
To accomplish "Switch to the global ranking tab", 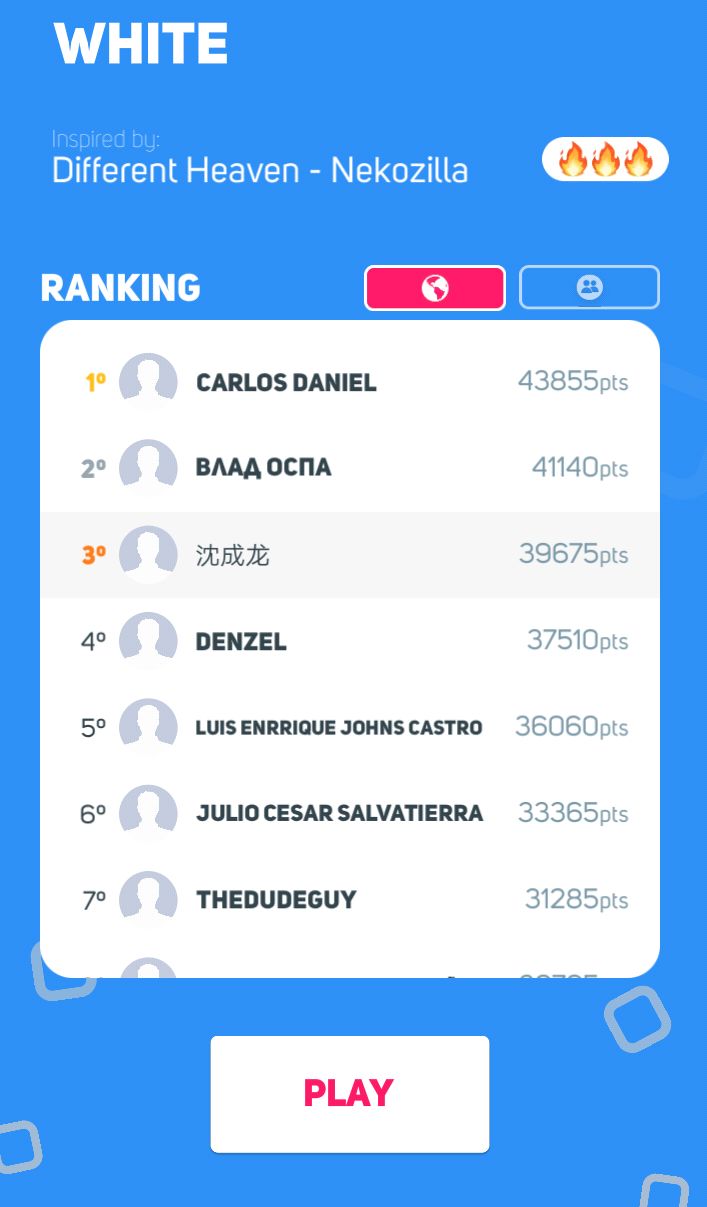I will tap(434, 288).
